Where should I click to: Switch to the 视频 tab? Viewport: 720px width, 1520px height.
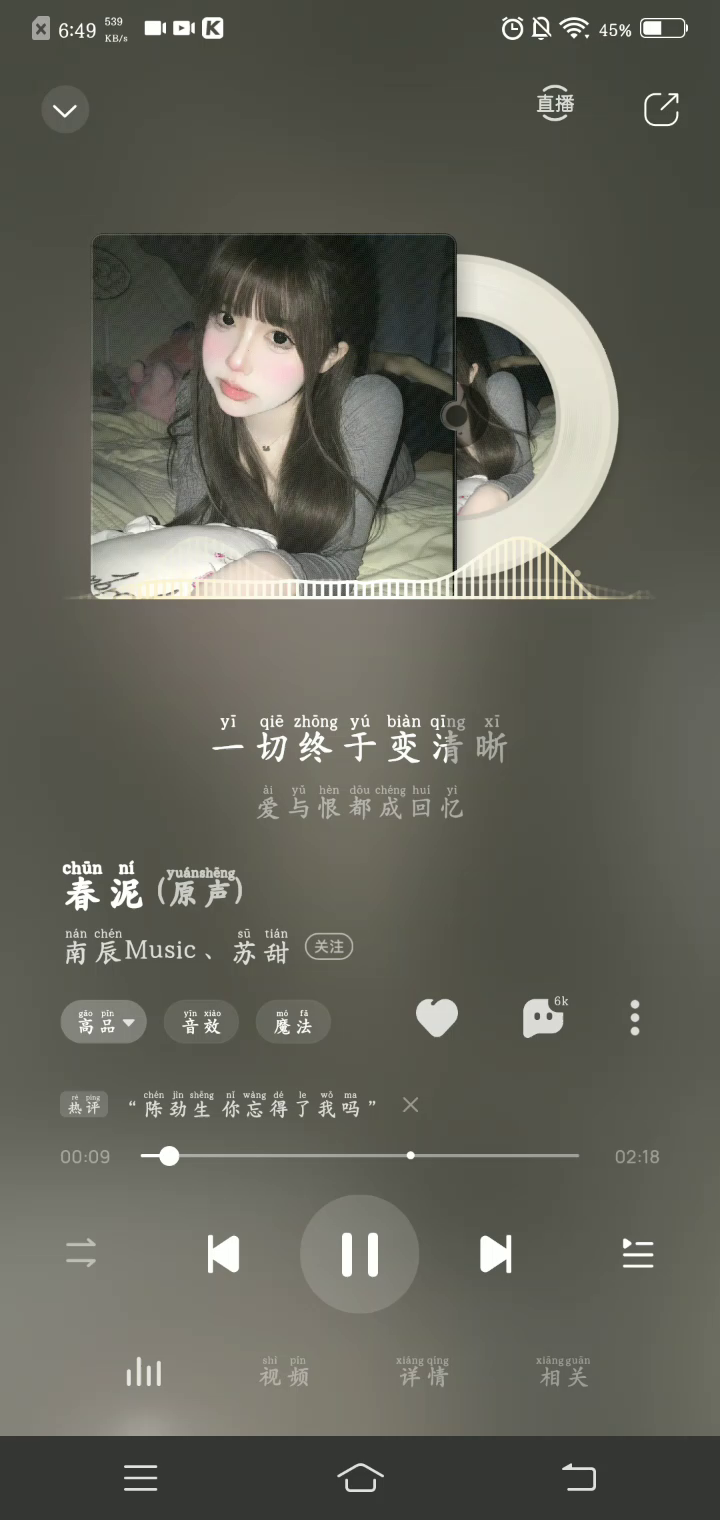pos(284,1374)
